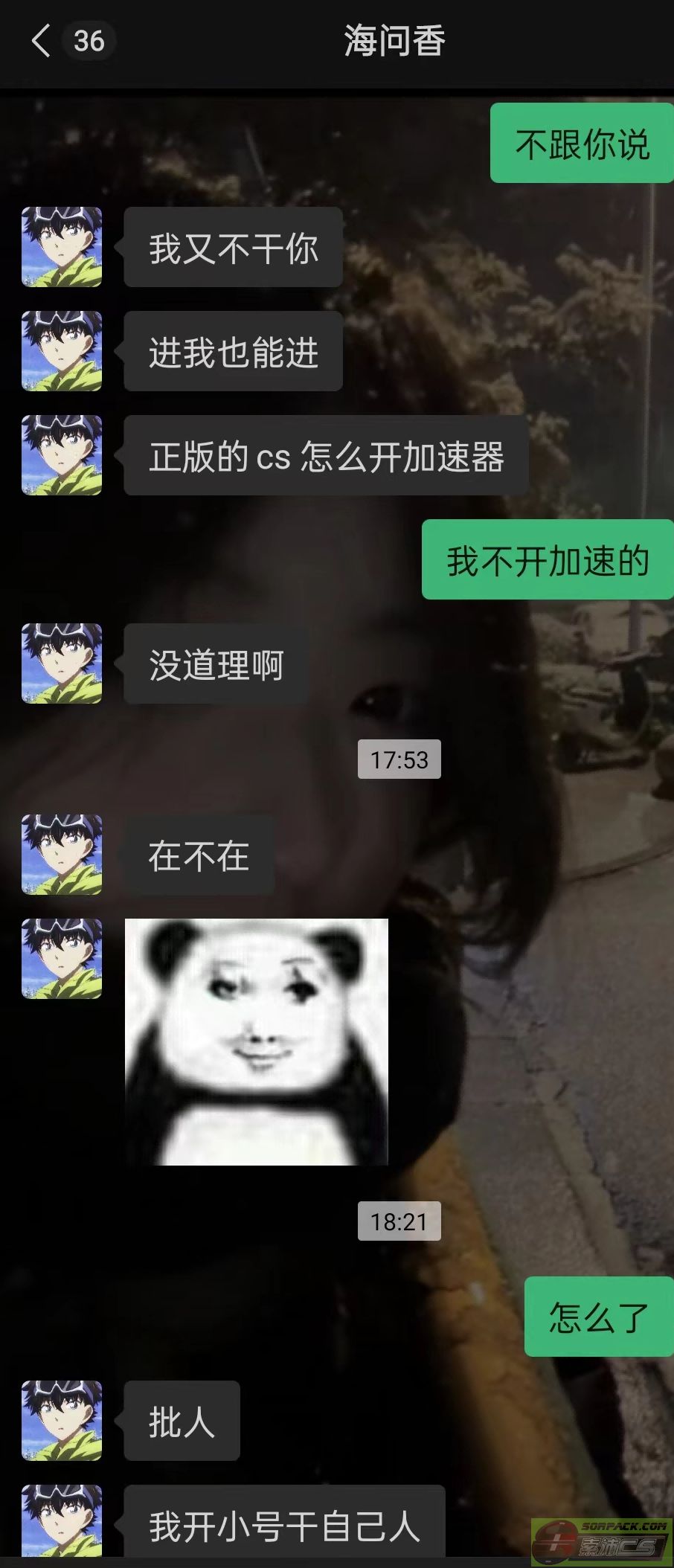
Task: Open sender's profile next to "没道理啊"
Action: point(62,663)
